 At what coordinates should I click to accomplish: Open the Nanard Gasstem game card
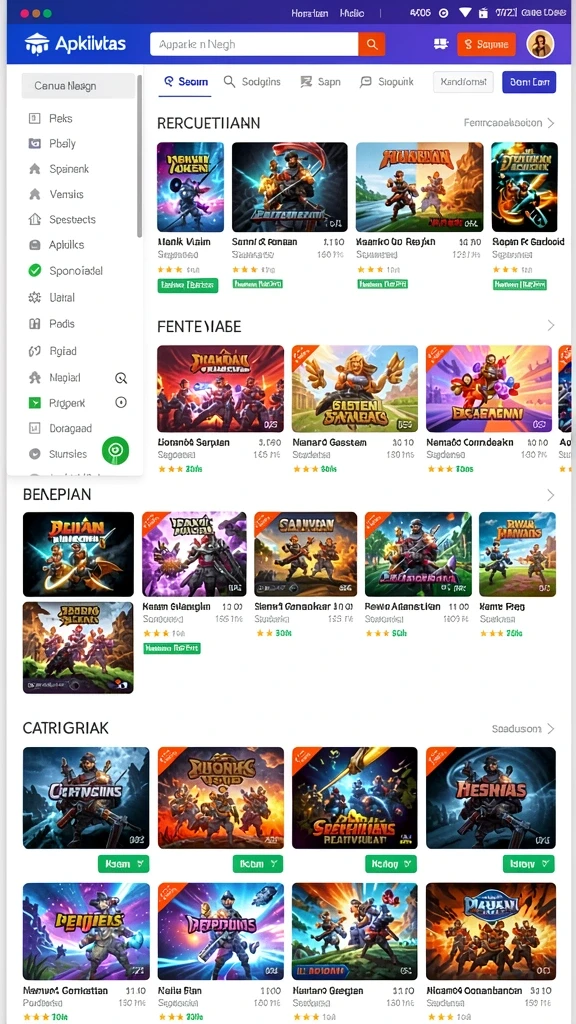(x=355, y=409)
